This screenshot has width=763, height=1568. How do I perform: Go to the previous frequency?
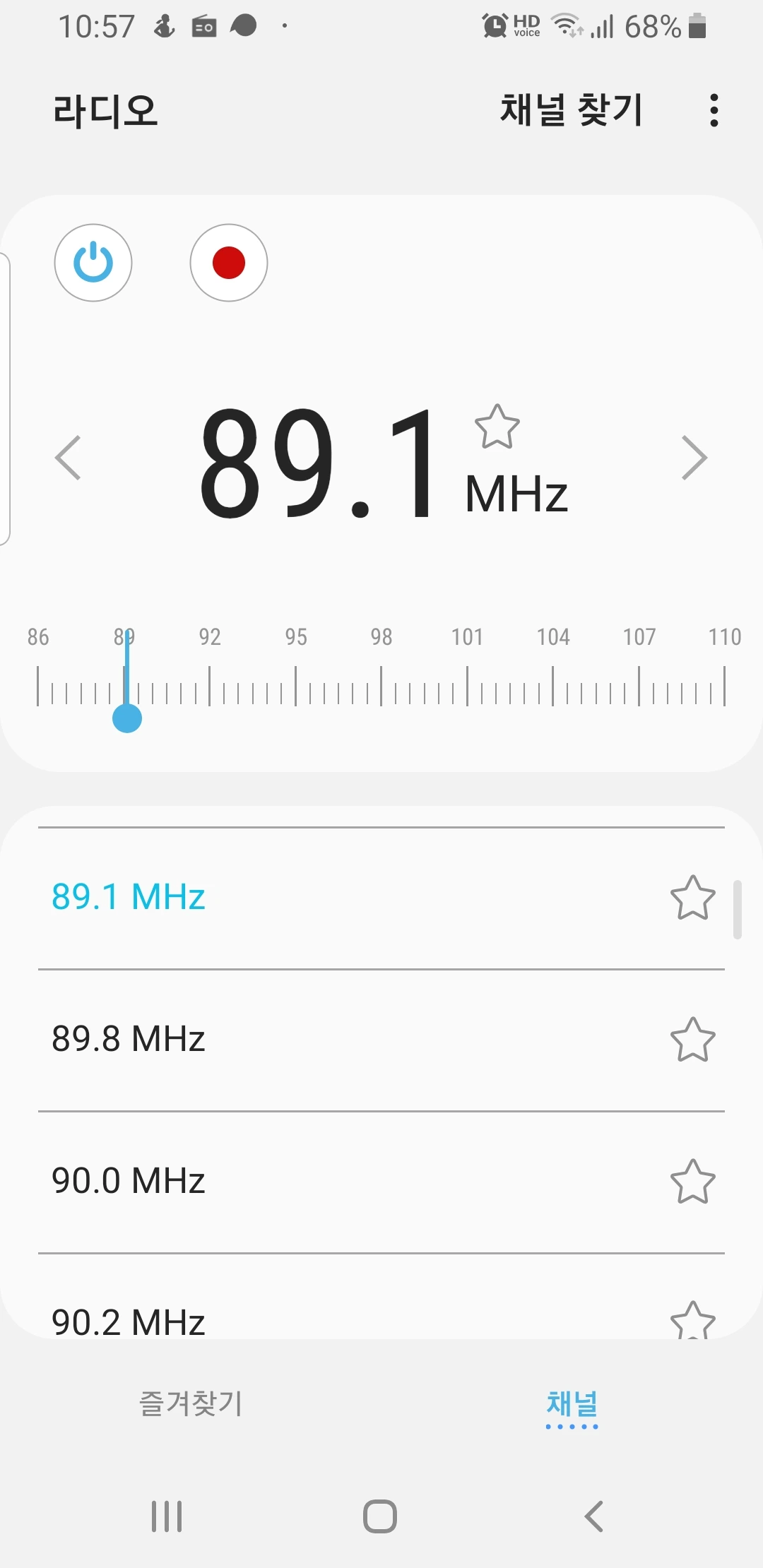[69, 458]
